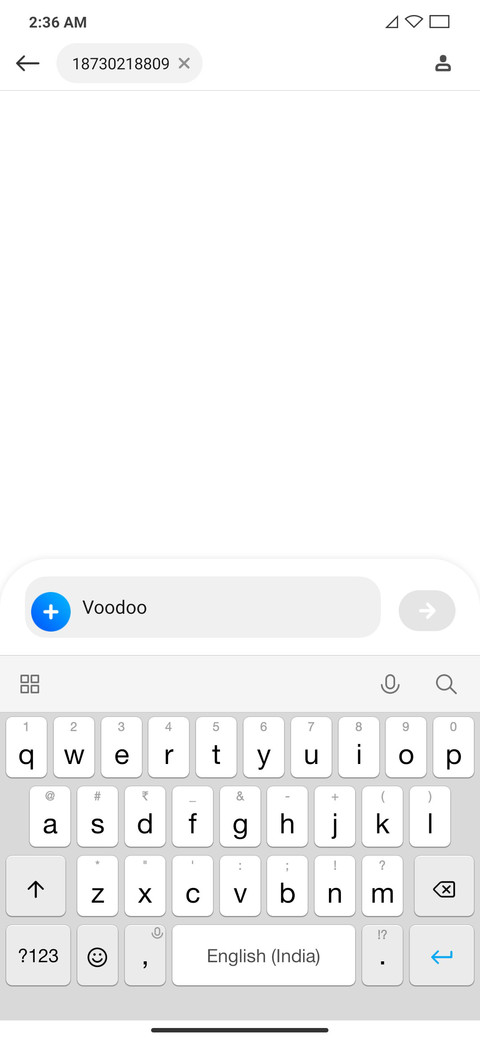Open keyboard search with the magnifier icon
480x1040 pixels.
click(x=446, y=684)
